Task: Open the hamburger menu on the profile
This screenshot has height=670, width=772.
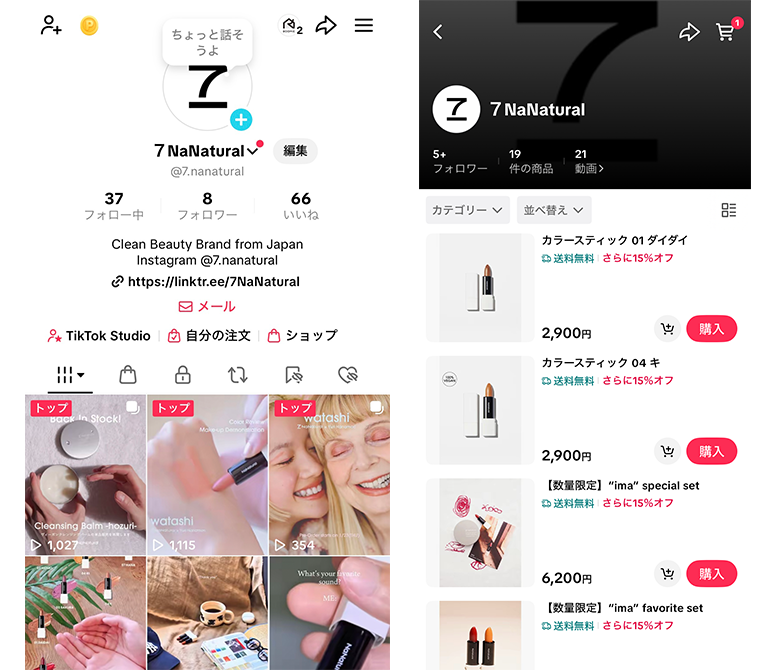Action: click(x=364, y=26)
